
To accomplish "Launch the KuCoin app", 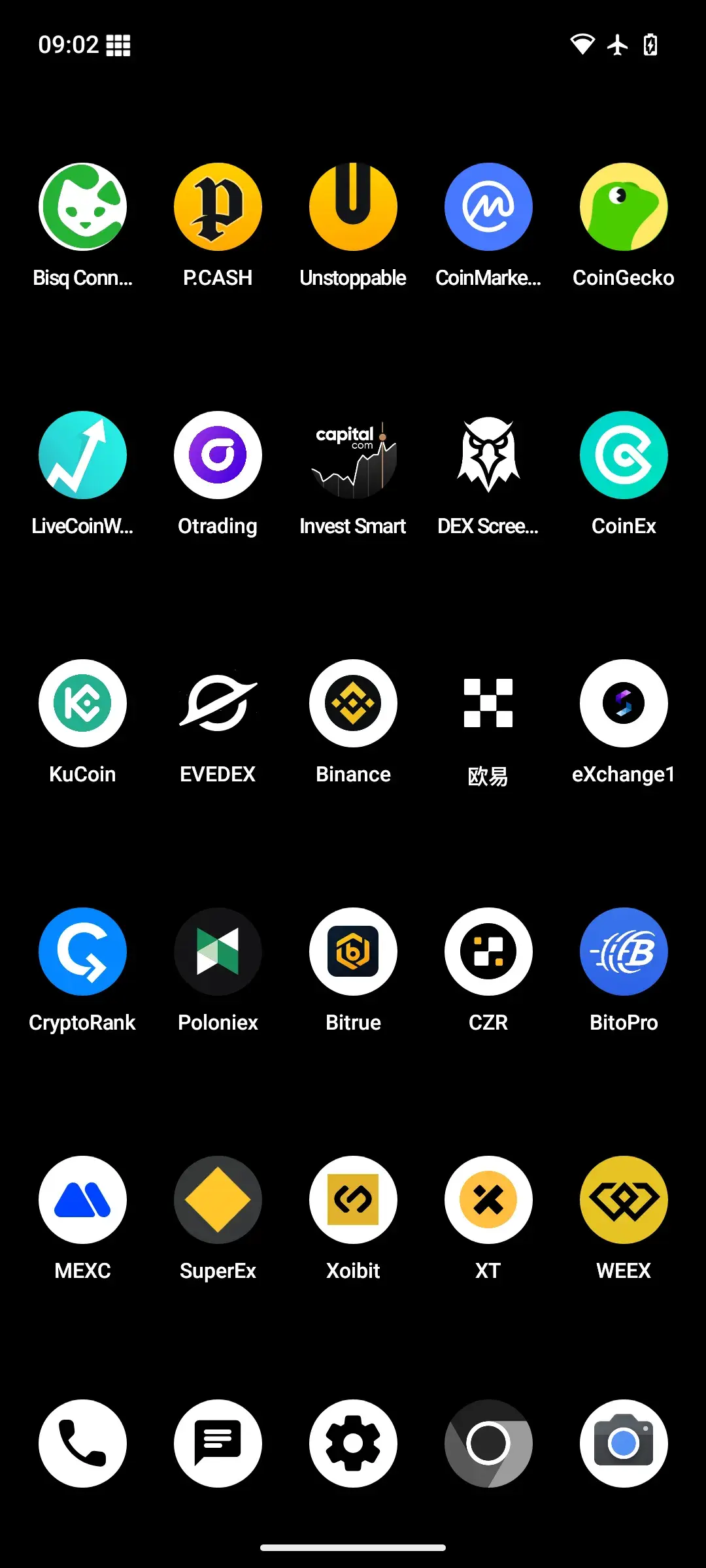I will coord(82,703).
